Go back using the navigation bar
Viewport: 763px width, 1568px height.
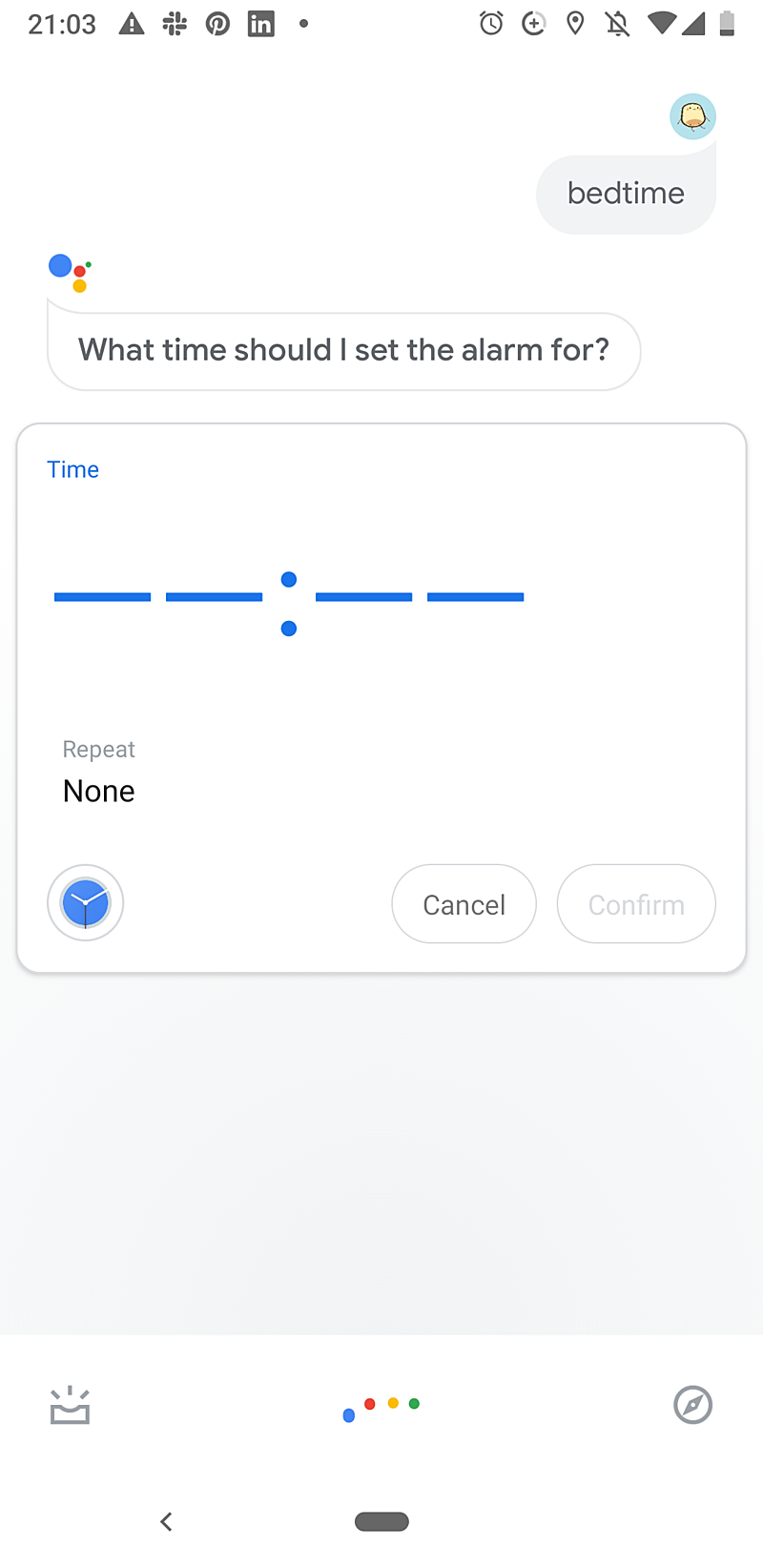[x=166, y=1521]
